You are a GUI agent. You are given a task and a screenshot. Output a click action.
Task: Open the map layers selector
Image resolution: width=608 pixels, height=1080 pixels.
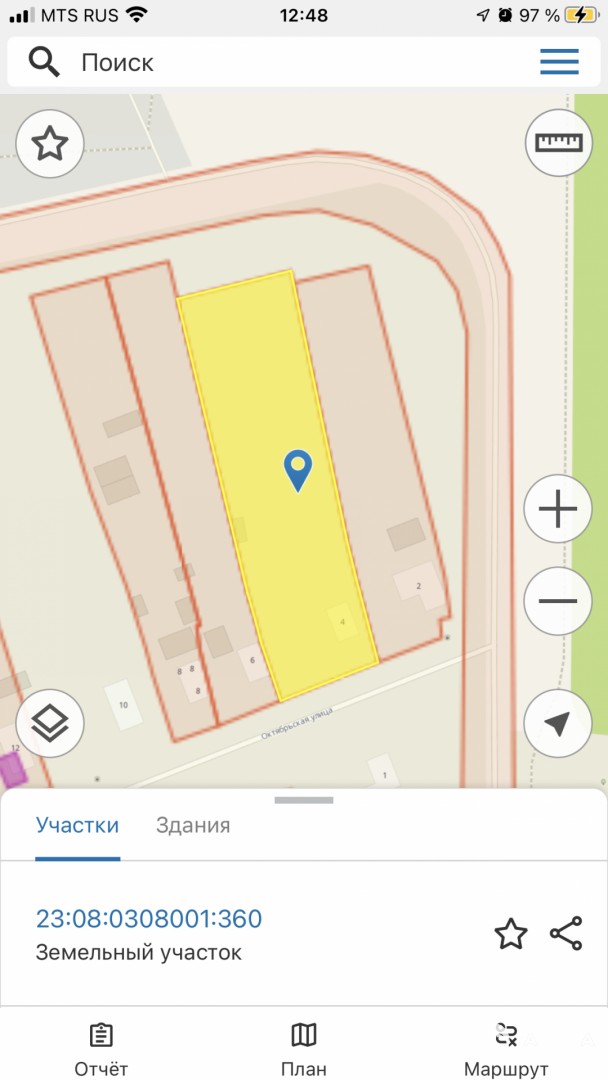(50, 724)
